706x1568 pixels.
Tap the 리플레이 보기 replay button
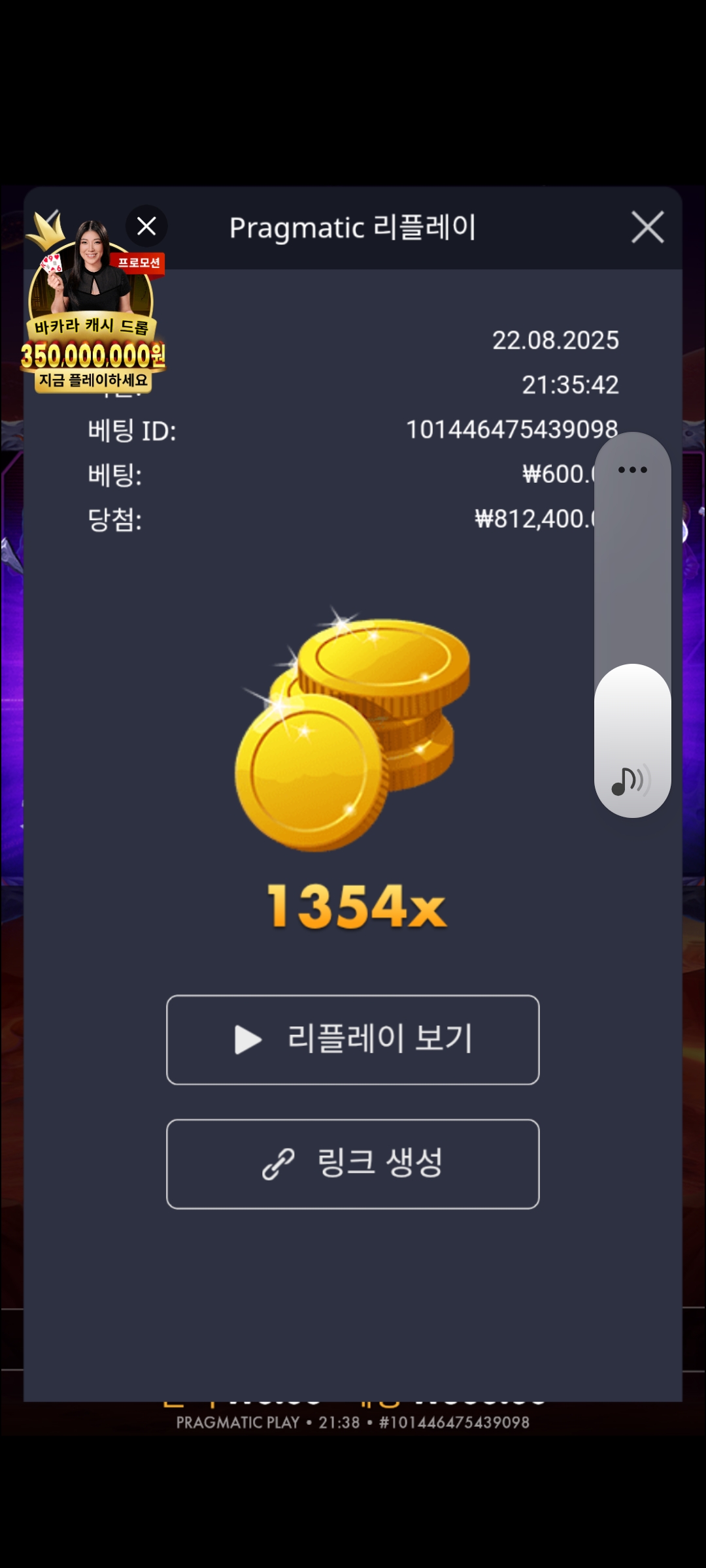pyautogui.click(x=353, y=1039)
